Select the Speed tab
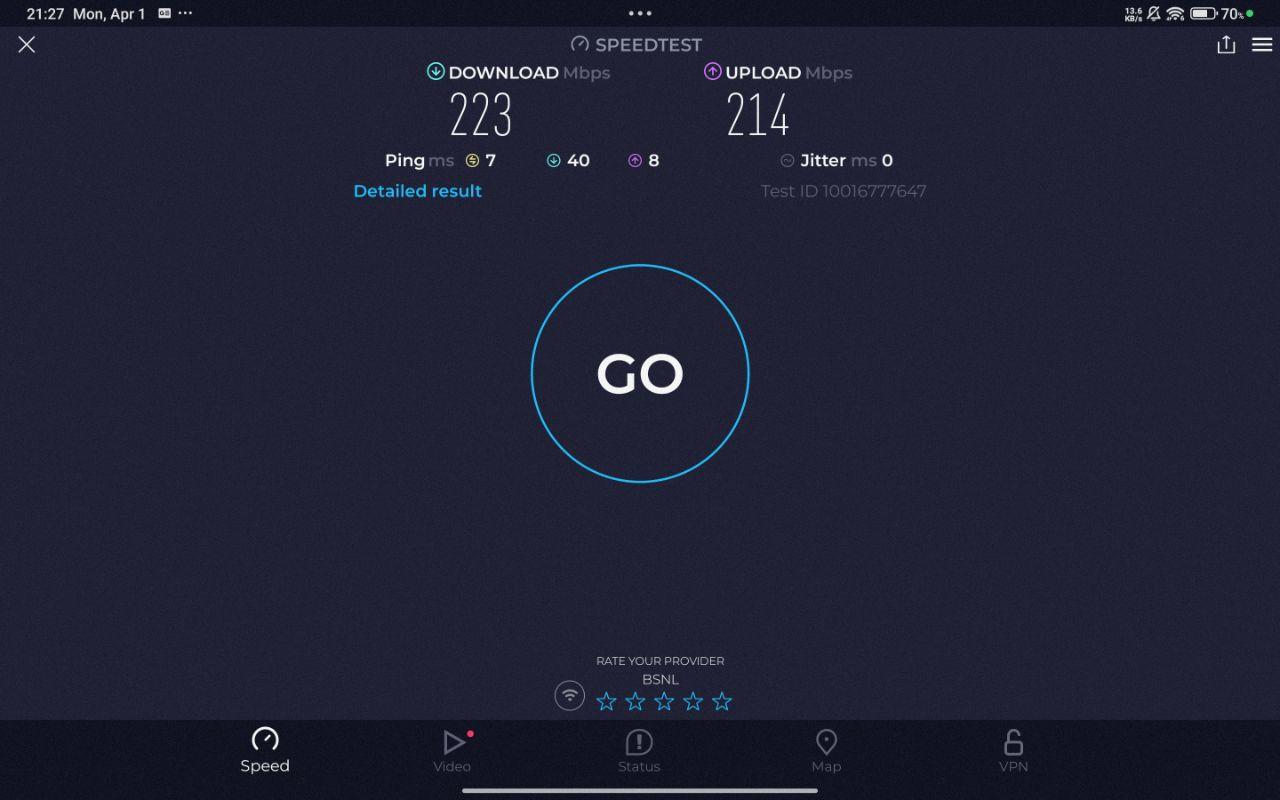Screen dimensions: 1280x800 click(265, 751)
